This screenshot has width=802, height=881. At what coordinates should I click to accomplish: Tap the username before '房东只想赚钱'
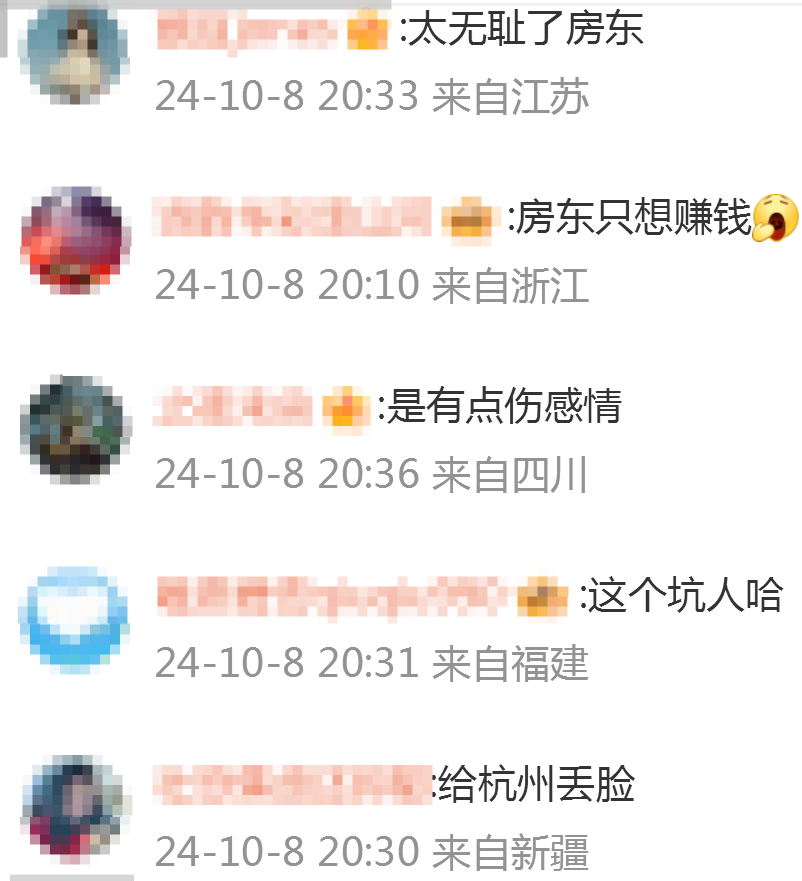[294, 219]
